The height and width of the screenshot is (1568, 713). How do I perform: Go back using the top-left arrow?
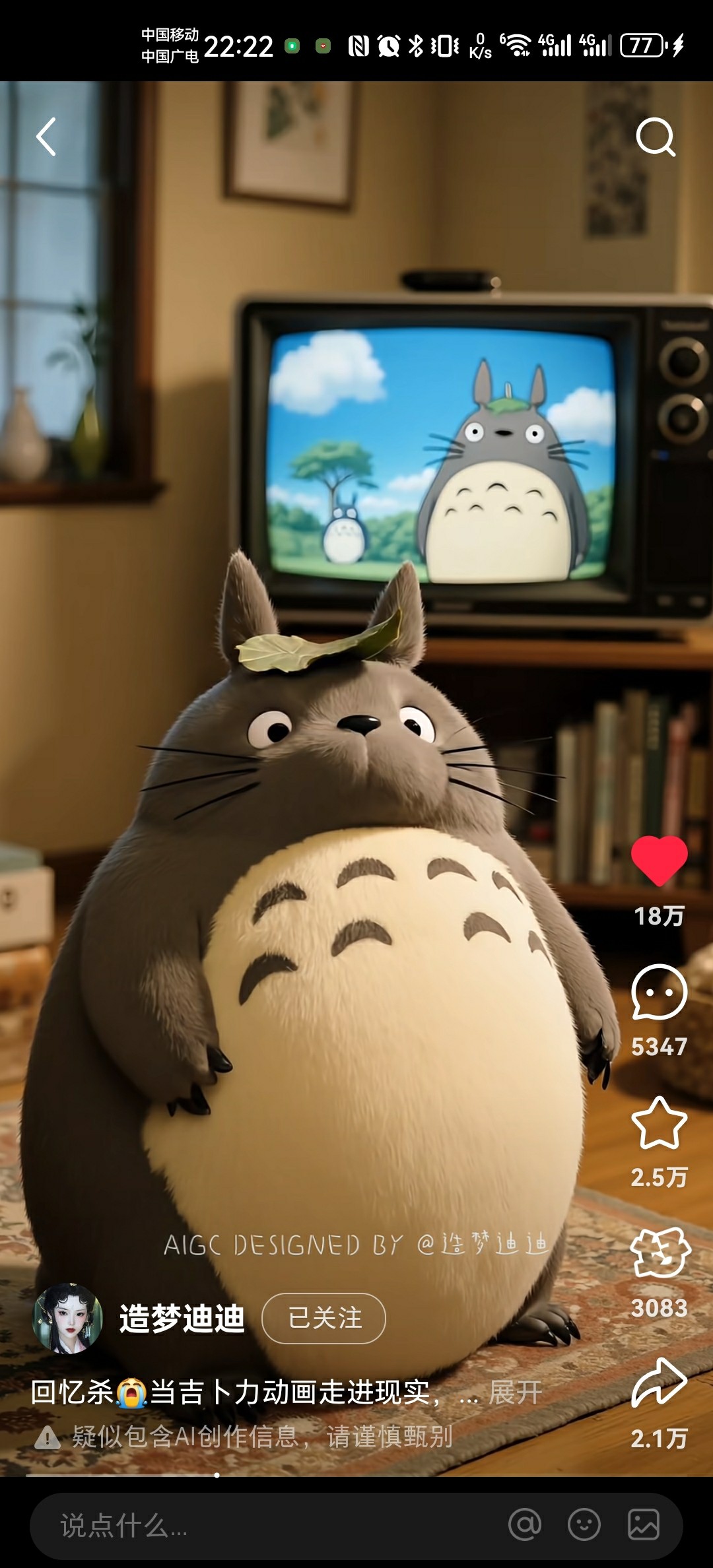click(46, 137)
